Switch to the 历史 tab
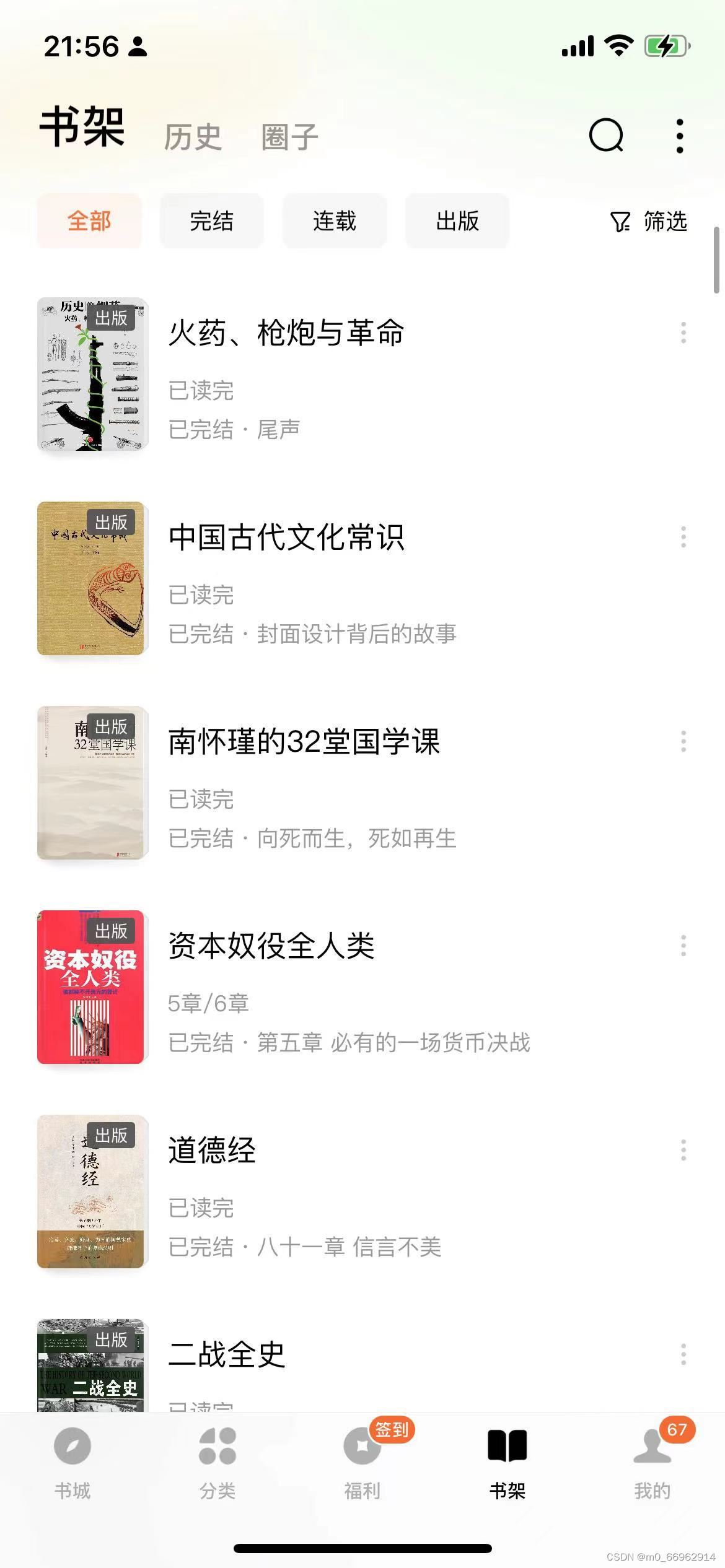 click(193, 137)
